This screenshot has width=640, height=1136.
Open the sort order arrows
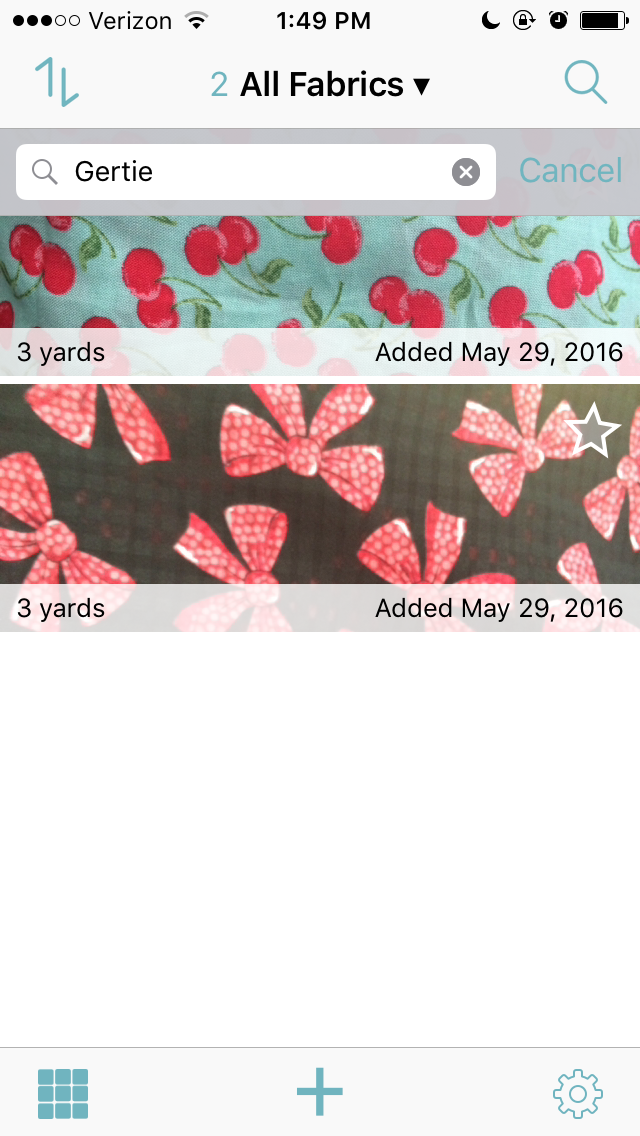click(x=57, y=83)
